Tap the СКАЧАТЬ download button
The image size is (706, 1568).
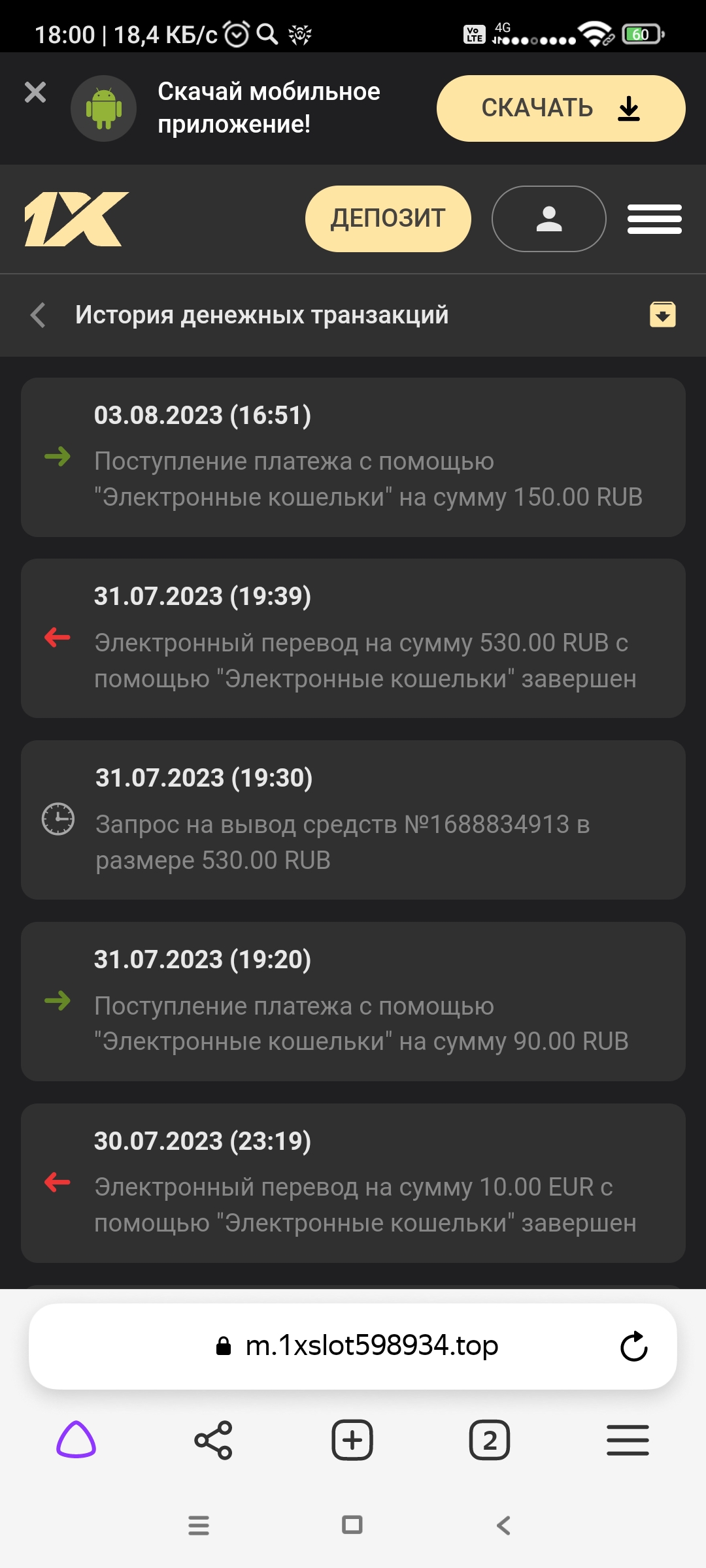pos(560,108)
